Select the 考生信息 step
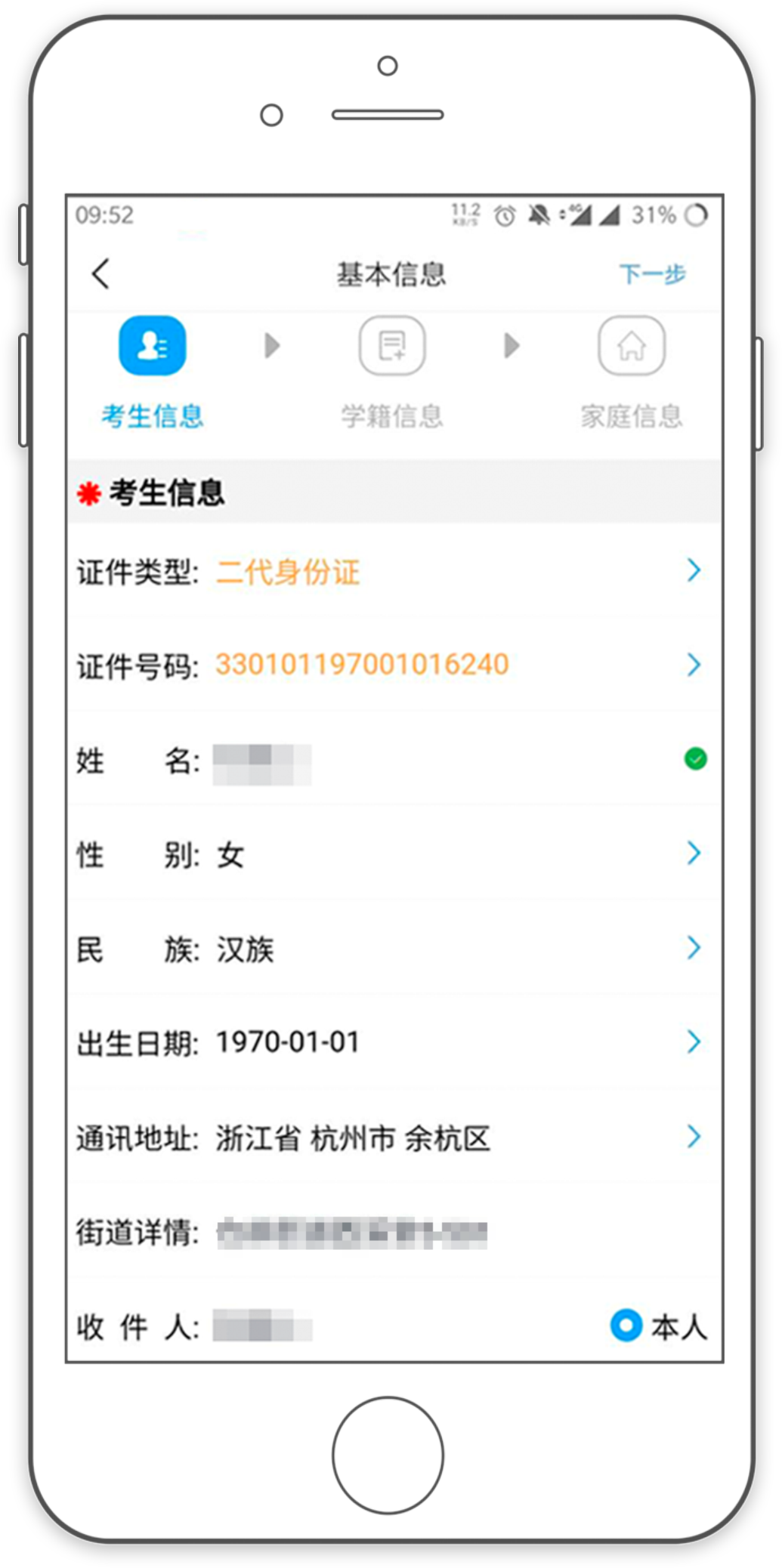The height and width of the screenshot is (1568, 782). (153, 370)
